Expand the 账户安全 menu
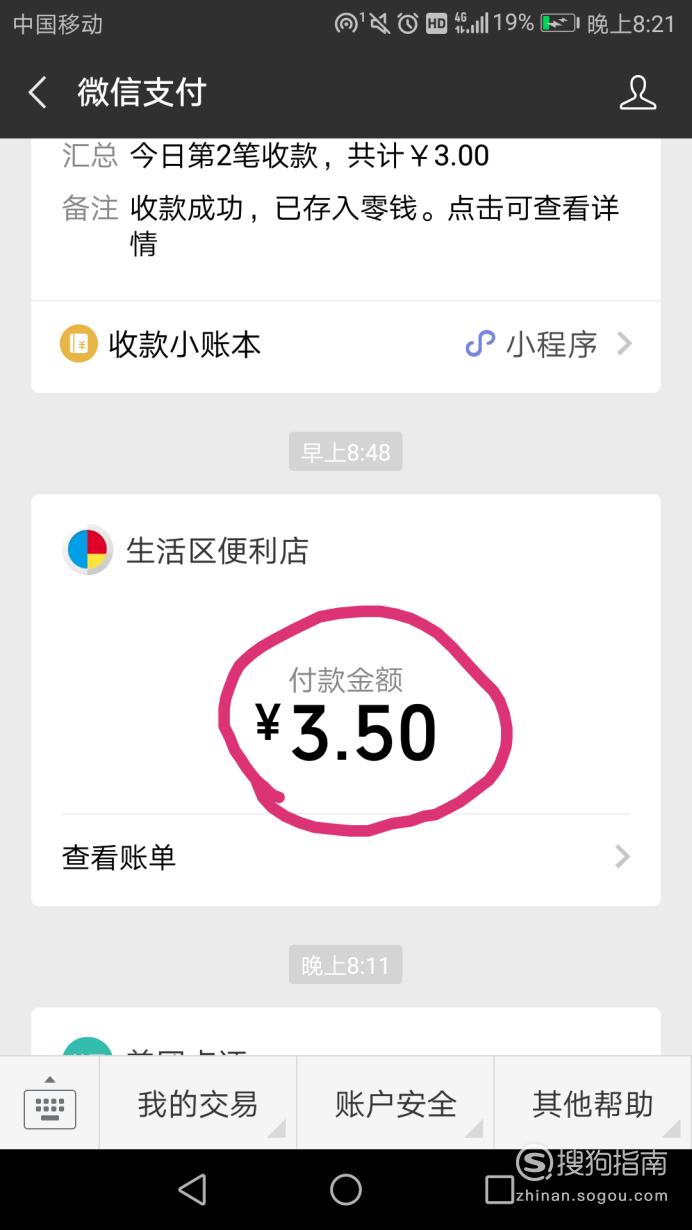The width and height of the screenshot is (692, 1230). point(395,1104)
